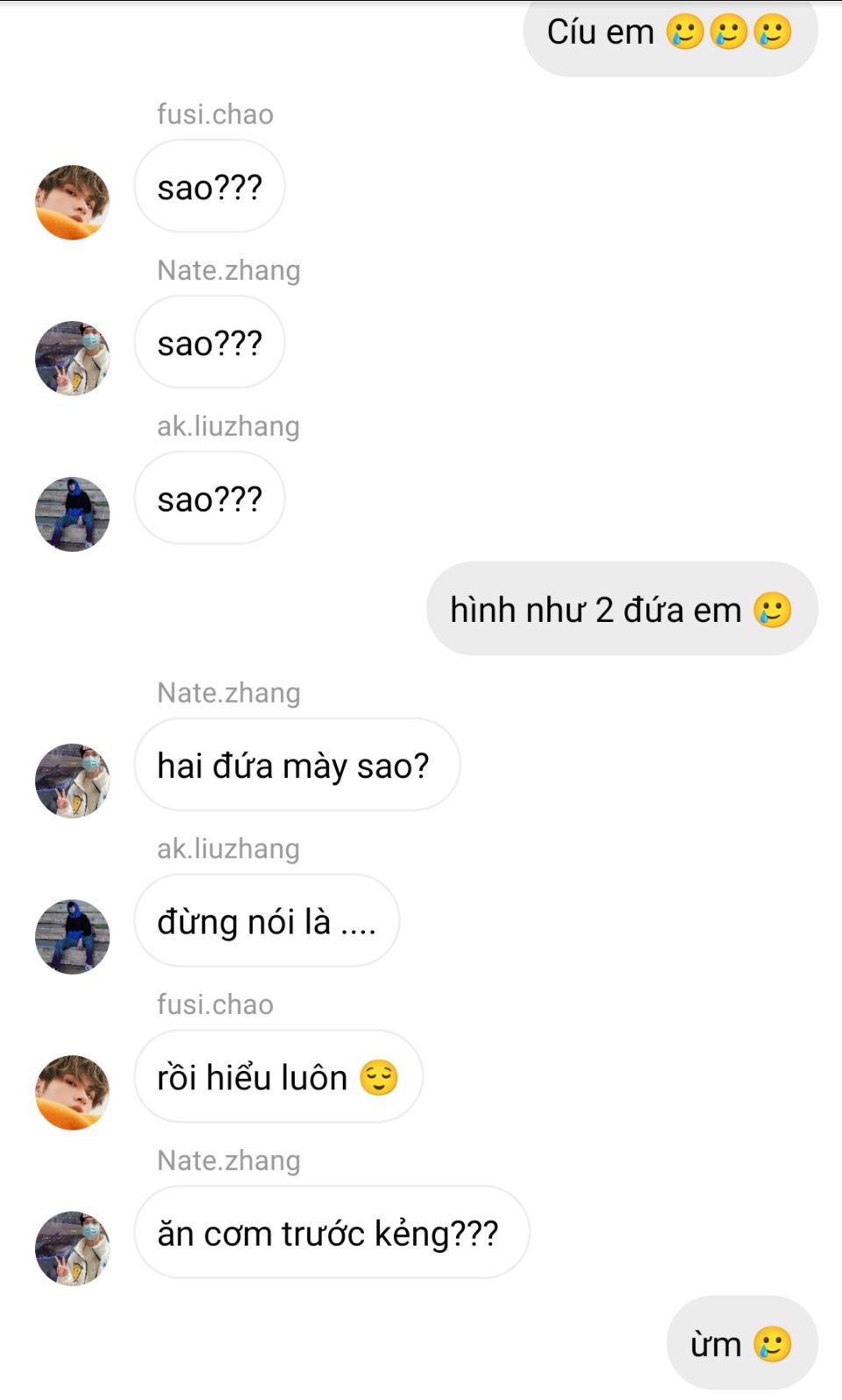The image size is (842, 1400).
Task: Tap ak.liuzhang's avatar beside "đừng nói là ...."
Action: 72,937
